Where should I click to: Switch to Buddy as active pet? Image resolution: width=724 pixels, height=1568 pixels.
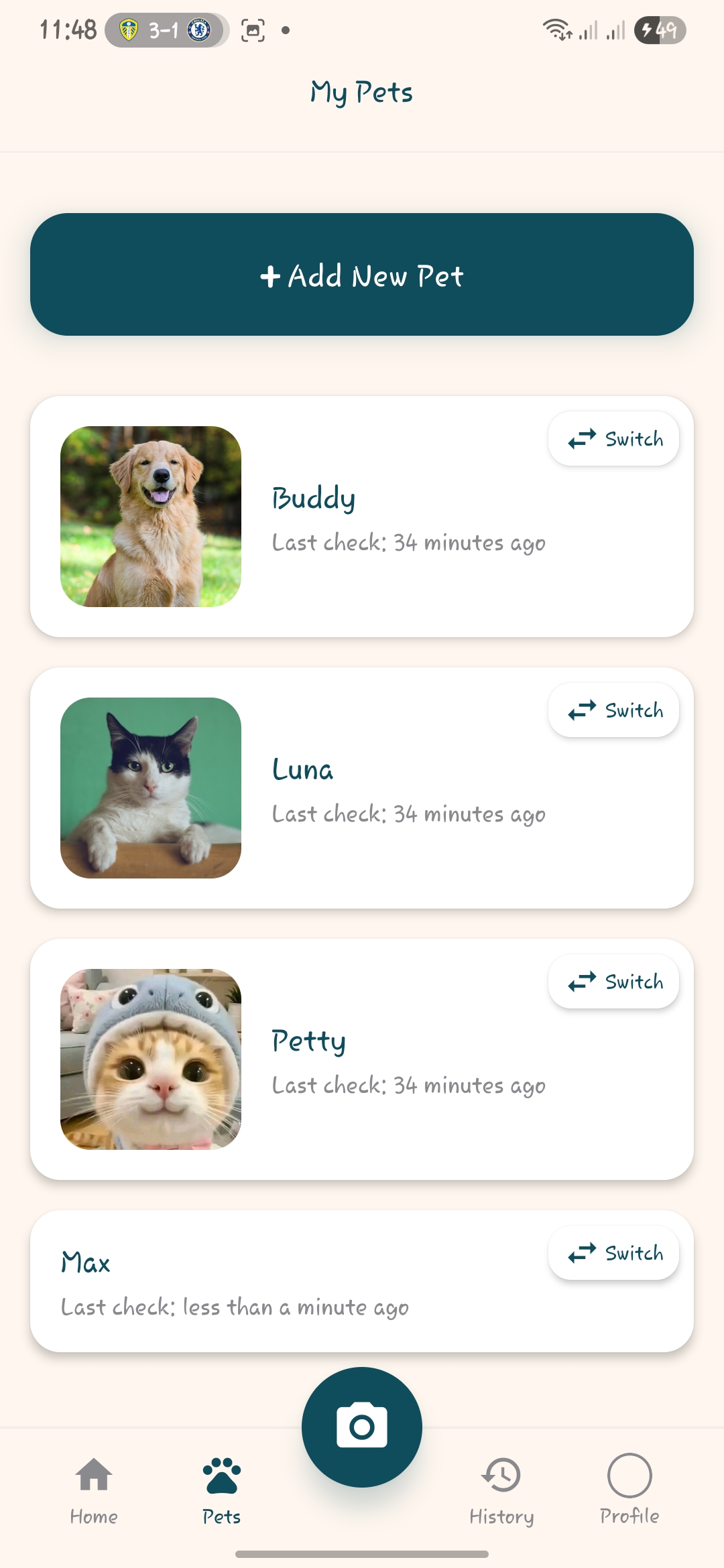tap(613, 439)
